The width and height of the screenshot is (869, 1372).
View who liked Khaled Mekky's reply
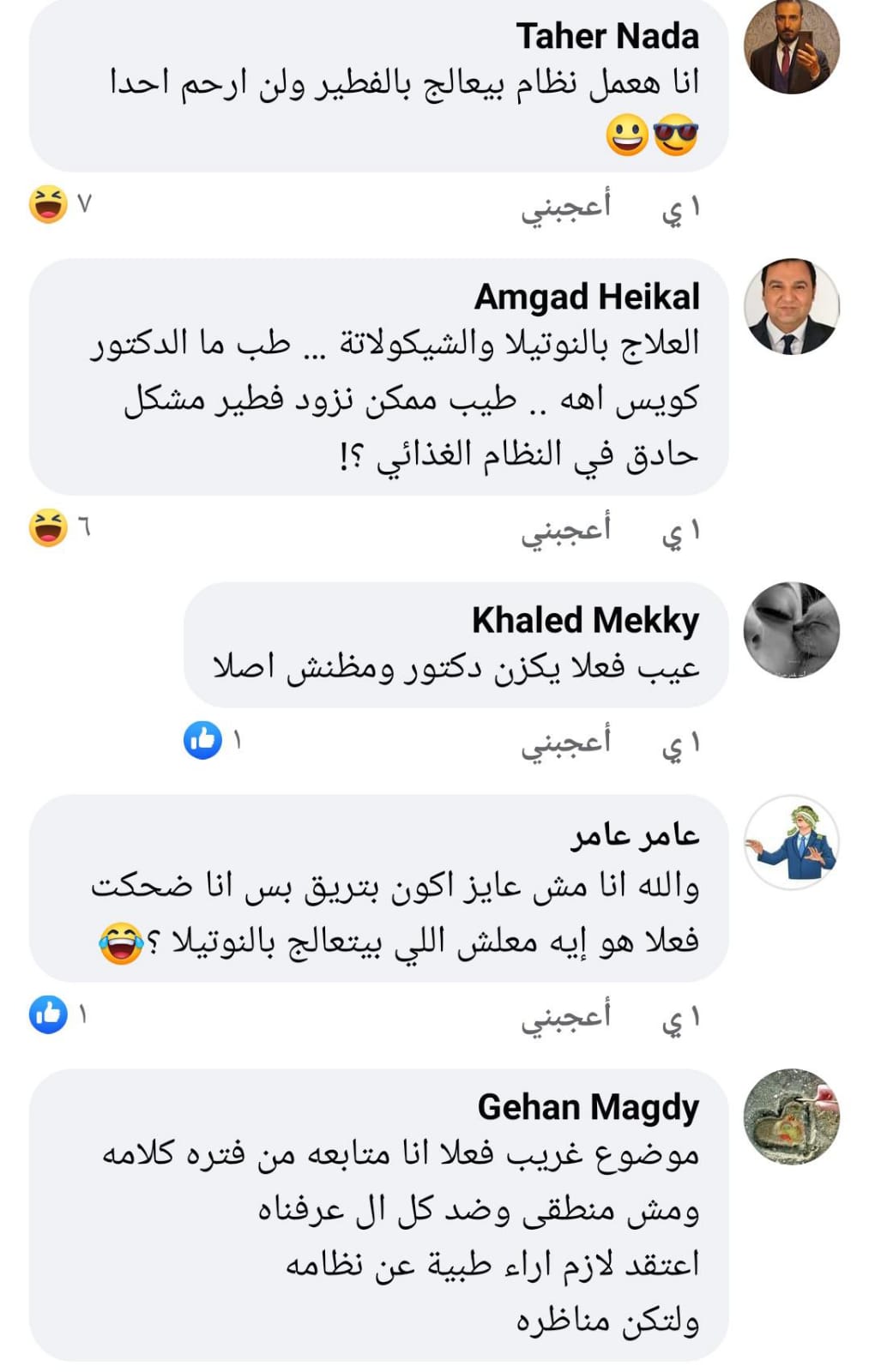[212, 739]
